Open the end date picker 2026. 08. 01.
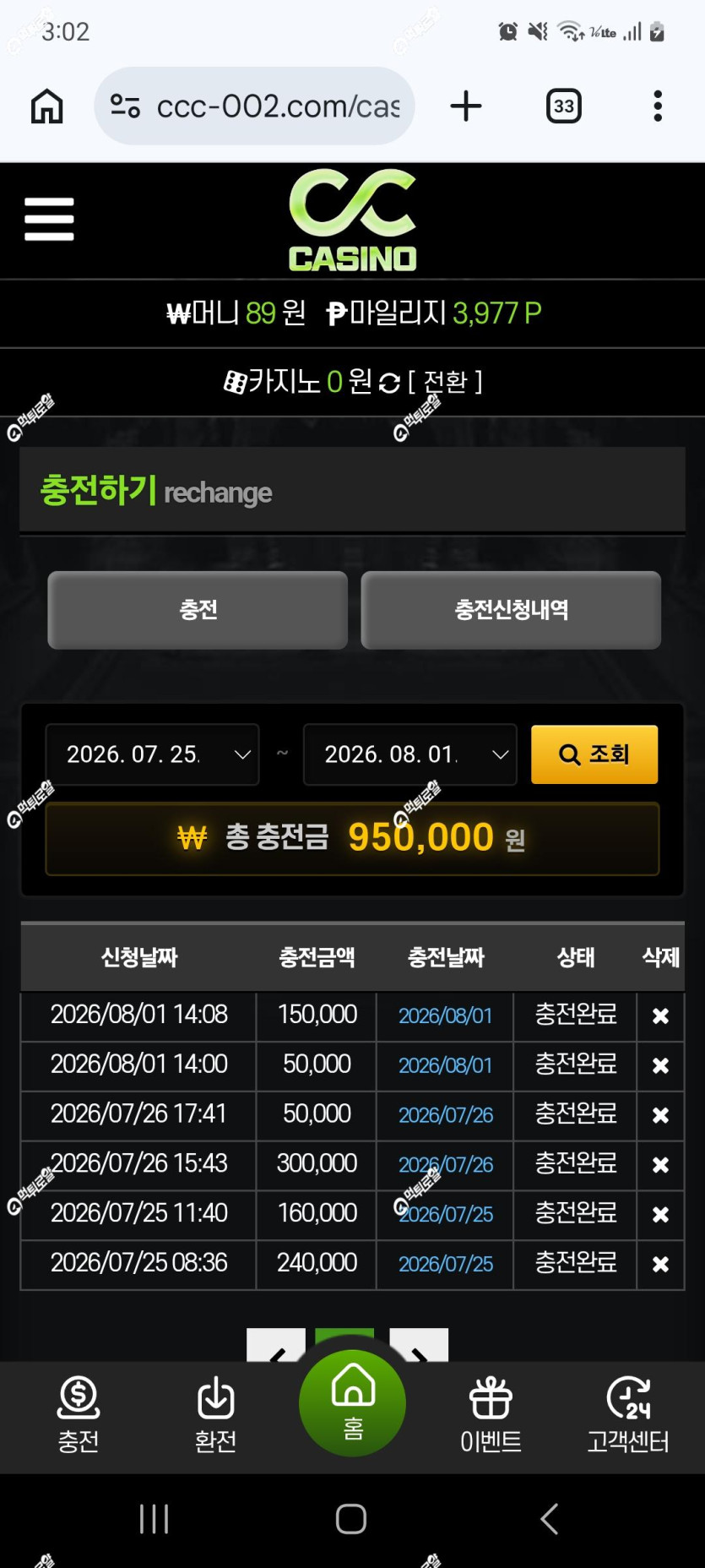This screenshot has width=705, height=1568. tap(409, 754)
